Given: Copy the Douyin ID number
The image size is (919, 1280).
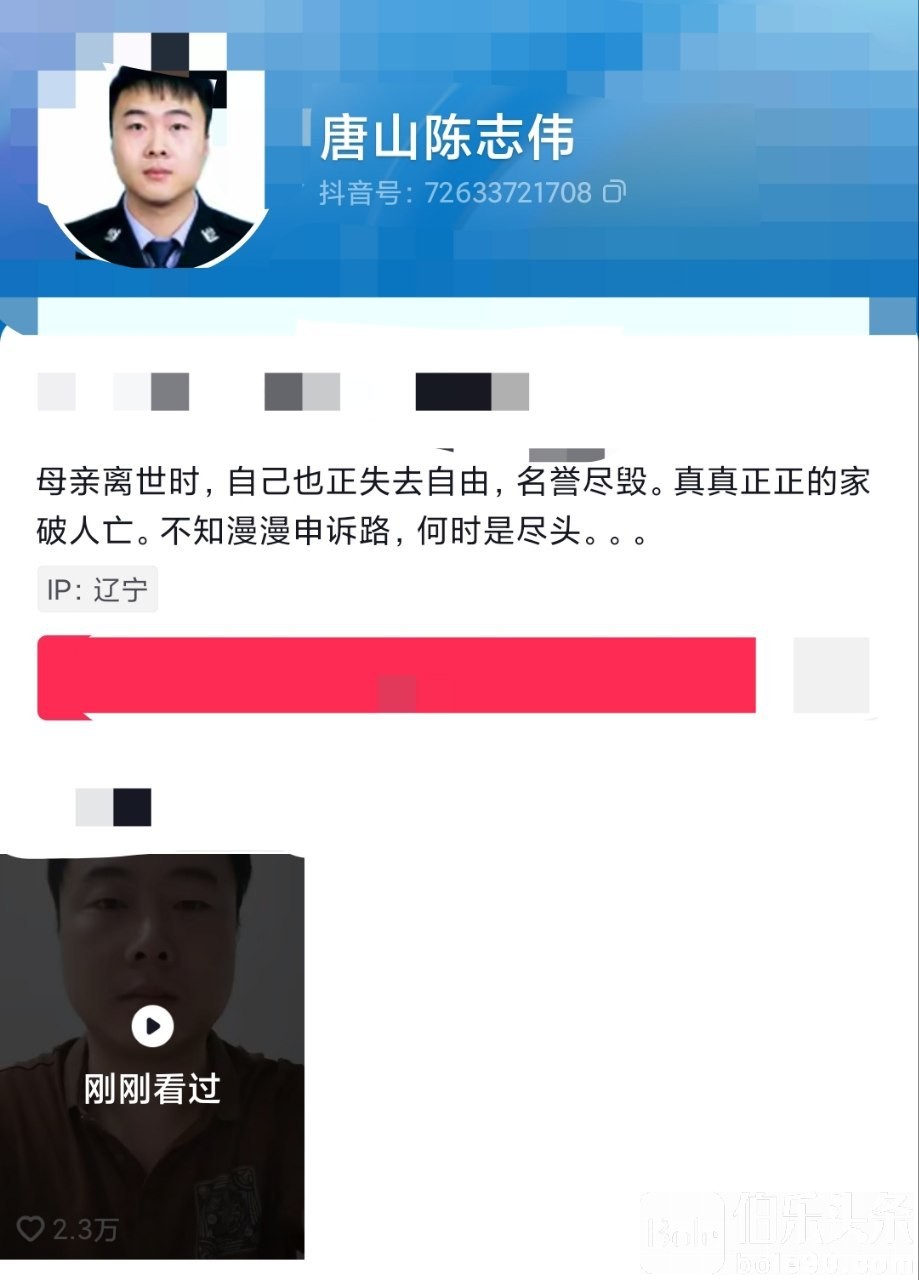Looking at the screenshot, I should (x=614, y=191).
